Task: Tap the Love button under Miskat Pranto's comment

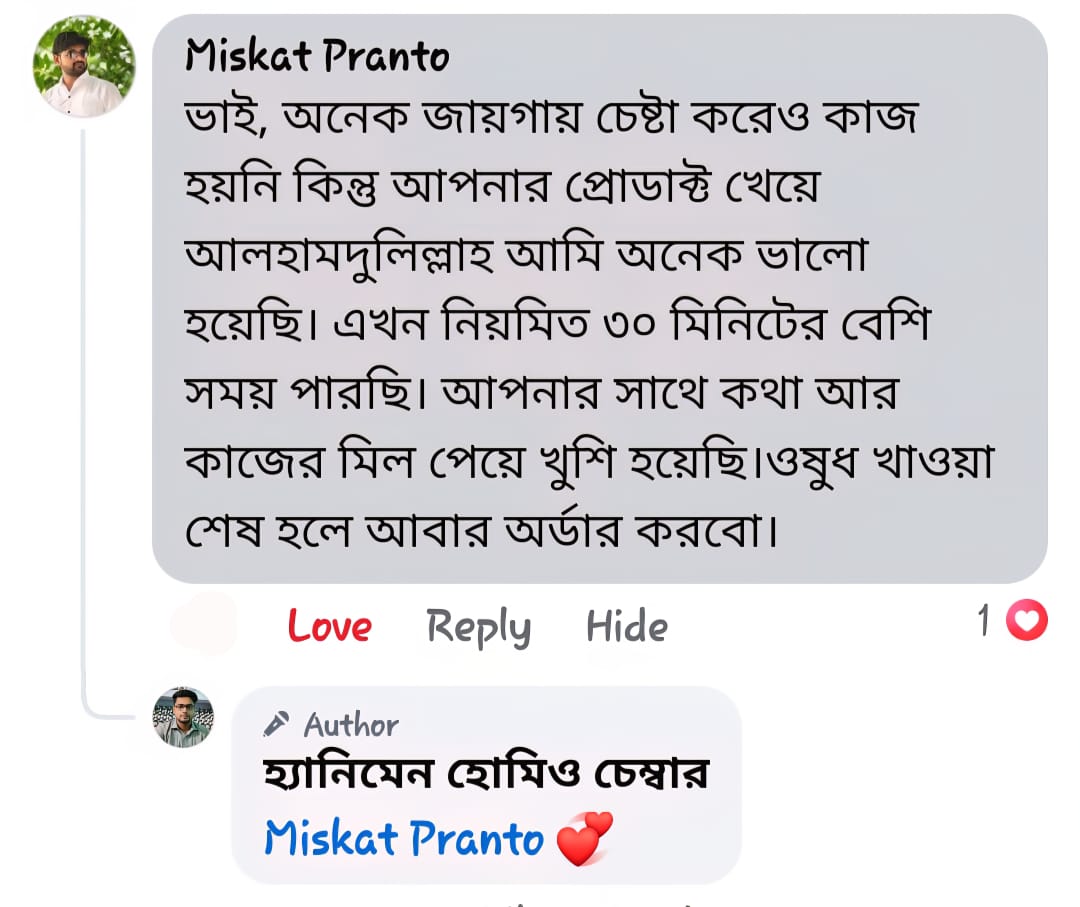Action: (x=329, y=627)
